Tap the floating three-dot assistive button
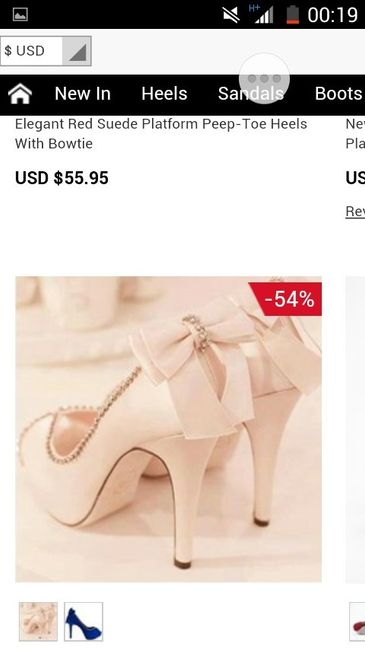 click(264, 78)
